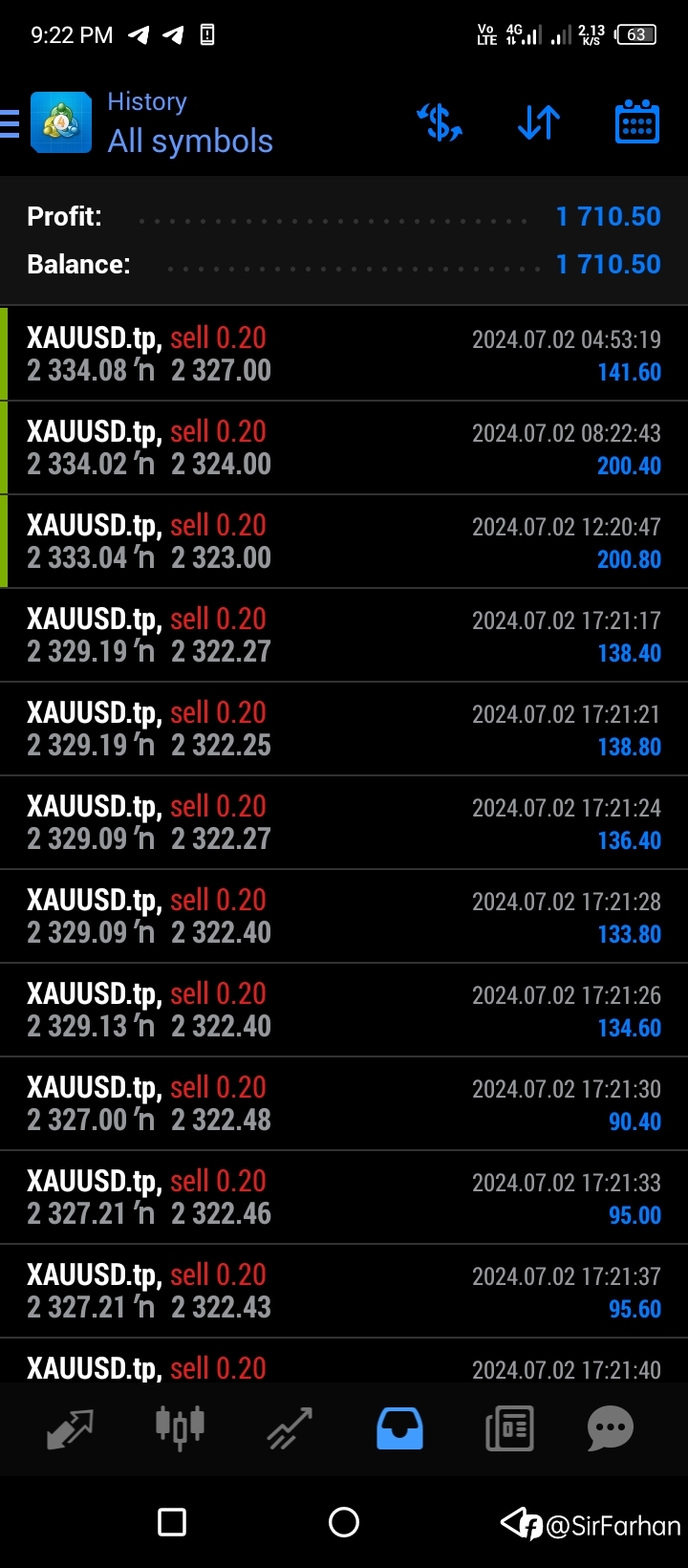This screenshot has width=688, height=1568.
Task: Open the All symbols selector
Action: [x=190, y=142]
